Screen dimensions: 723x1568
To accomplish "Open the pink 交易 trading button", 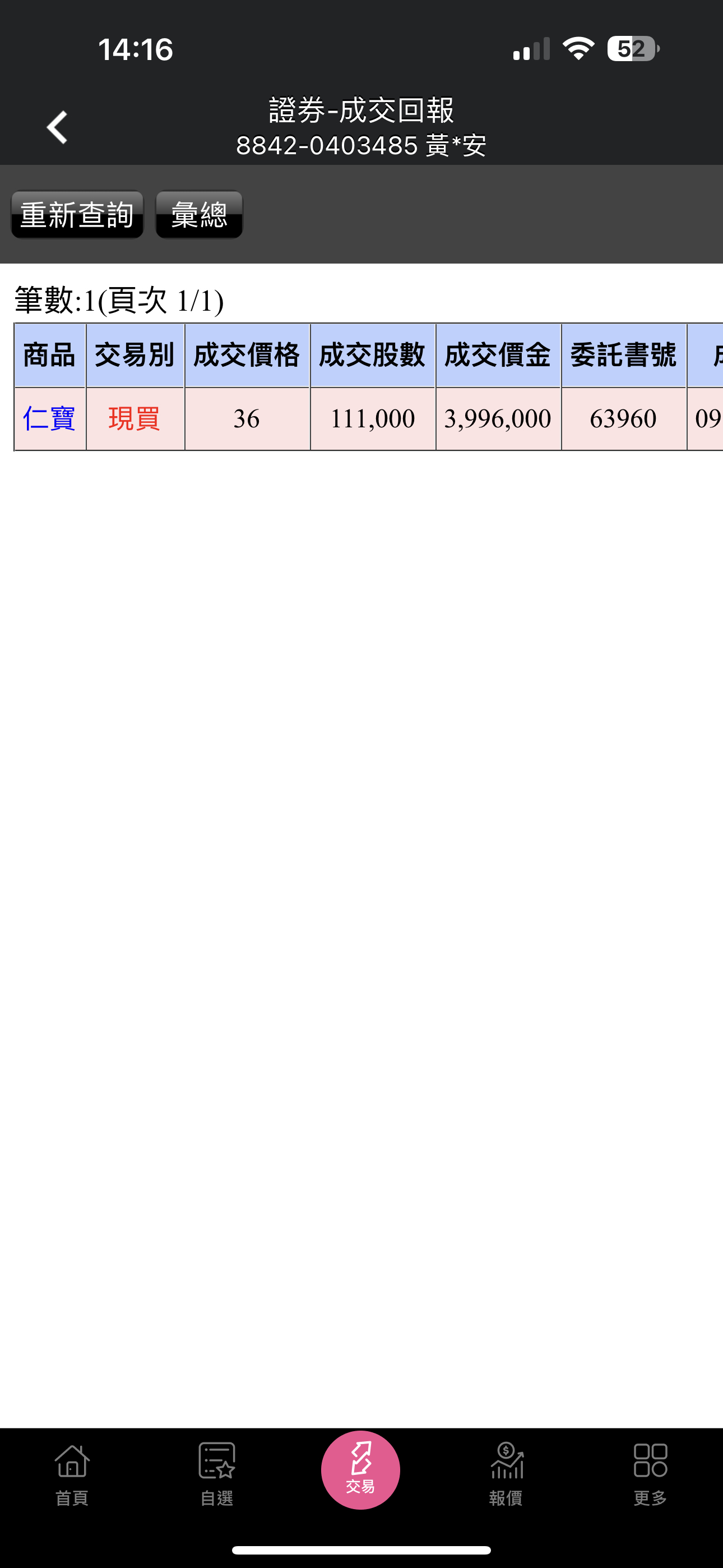I will click(x=360, y=1469).
